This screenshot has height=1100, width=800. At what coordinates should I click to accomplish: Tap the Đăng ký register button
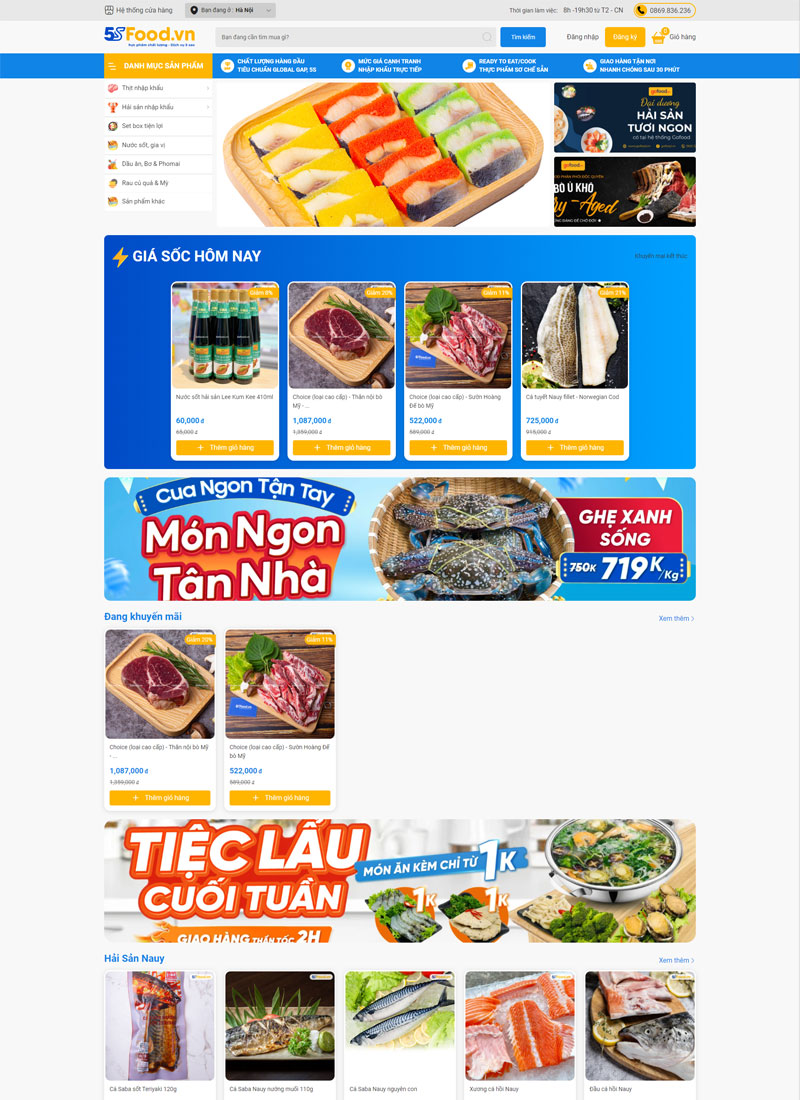coord(625,37)
